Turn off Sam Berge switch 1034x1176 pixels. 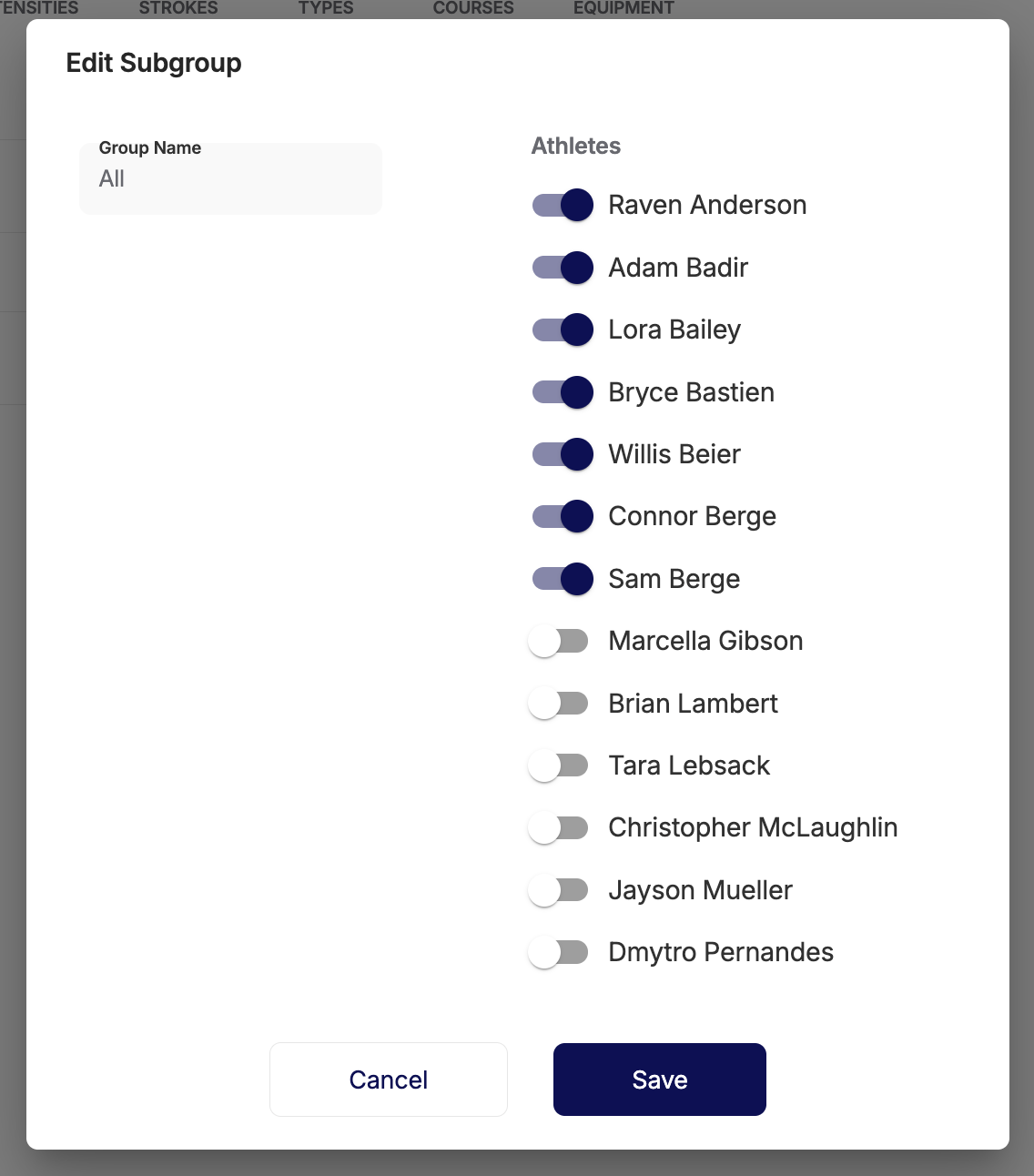tap(563, 579)
